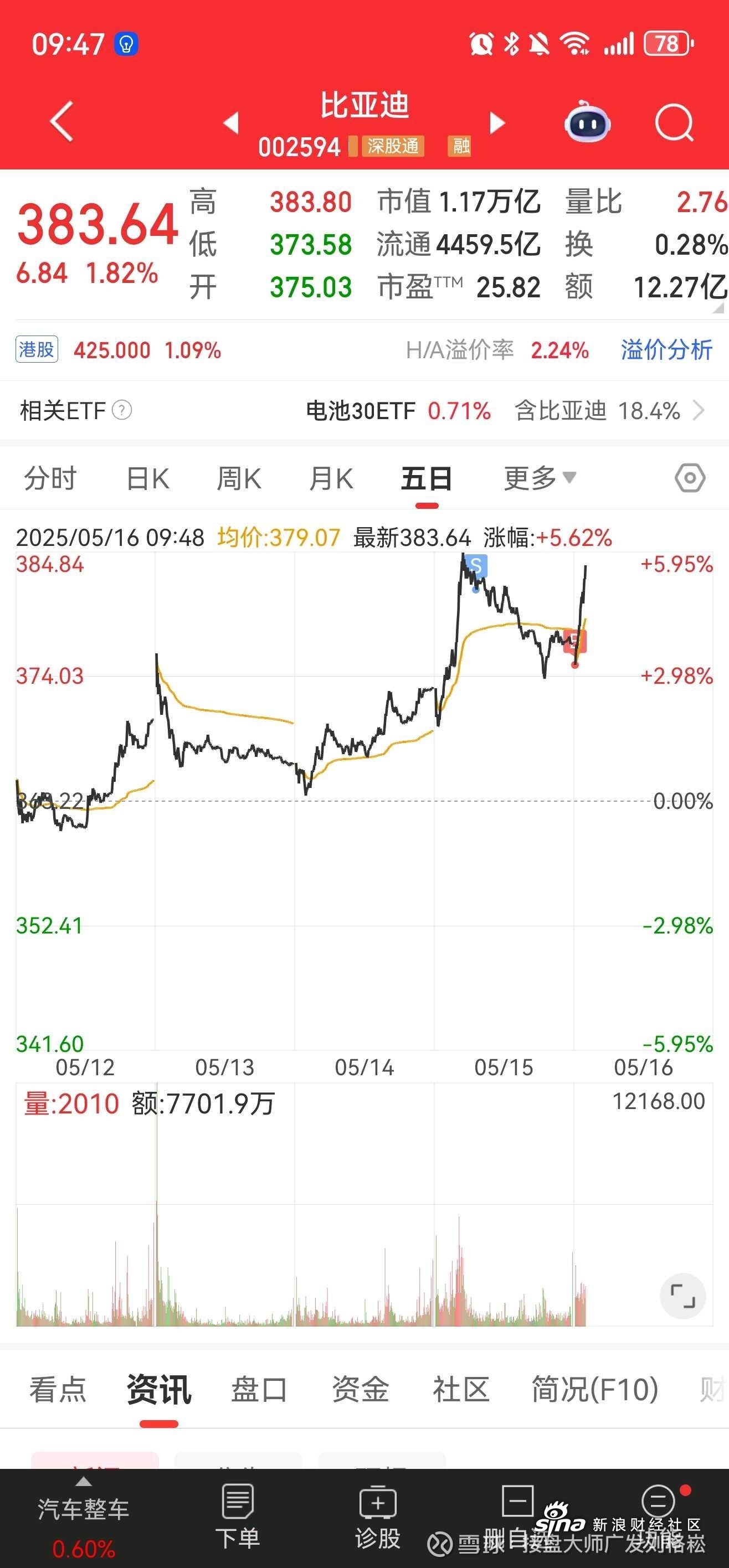Expand chart to fullscreen
This screenshot has height=1568, width=729.
682,1296
